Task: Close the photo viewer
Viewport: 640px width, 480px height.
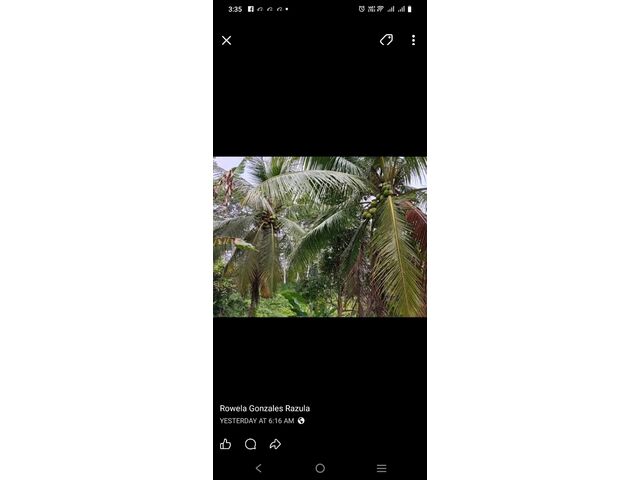Action: (226, 40)
